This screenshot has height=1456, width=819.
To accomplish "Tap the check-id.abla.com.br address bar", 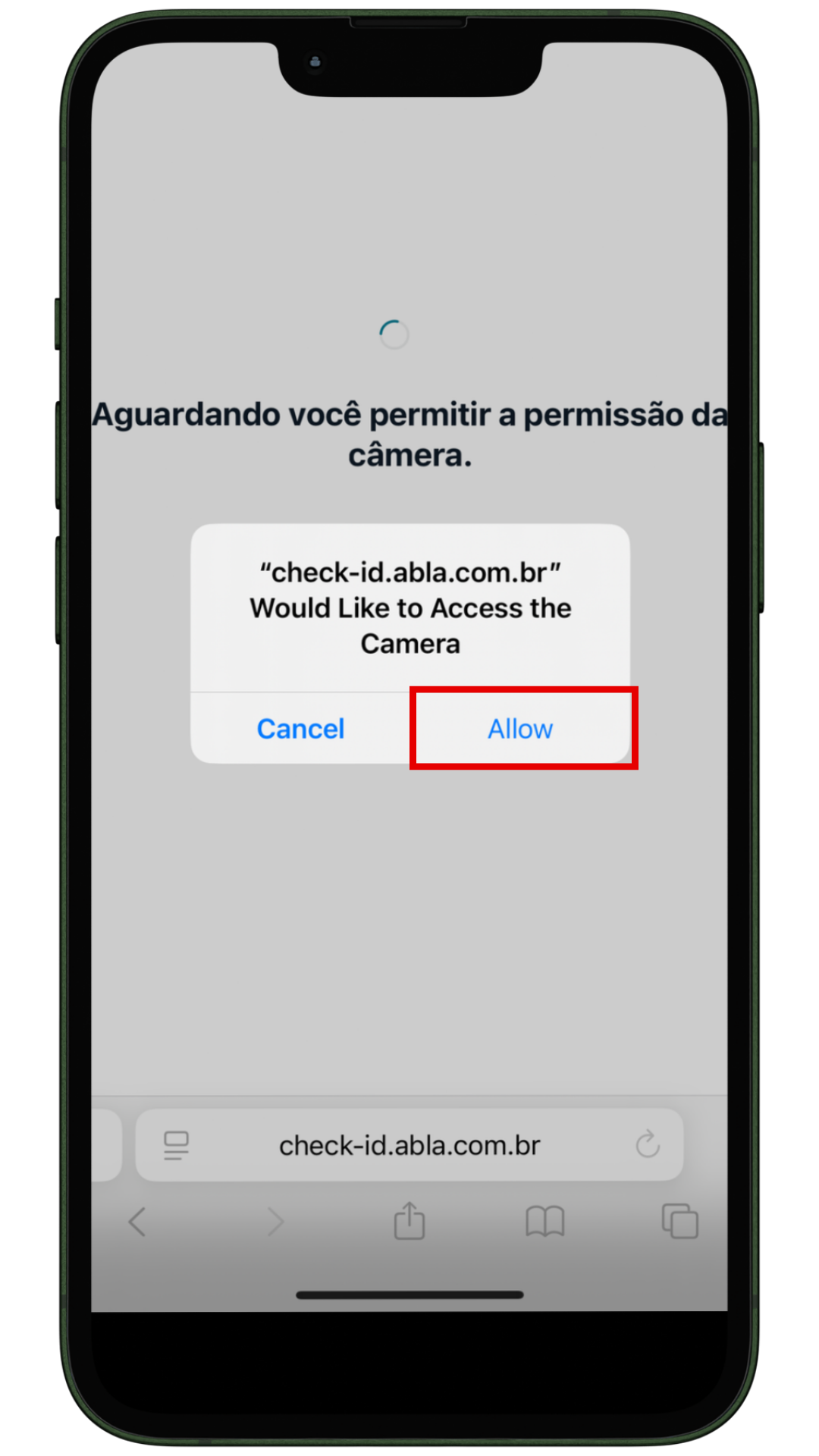I will click(x=409, y=1145).
